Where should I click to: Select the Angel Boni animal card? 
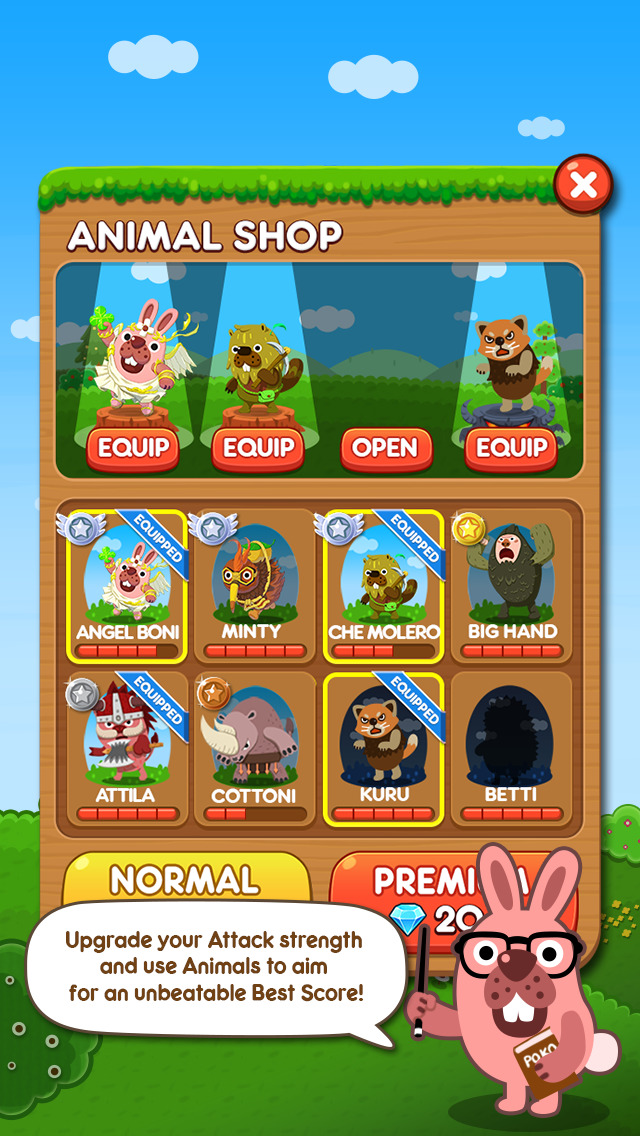pos(126,585)
